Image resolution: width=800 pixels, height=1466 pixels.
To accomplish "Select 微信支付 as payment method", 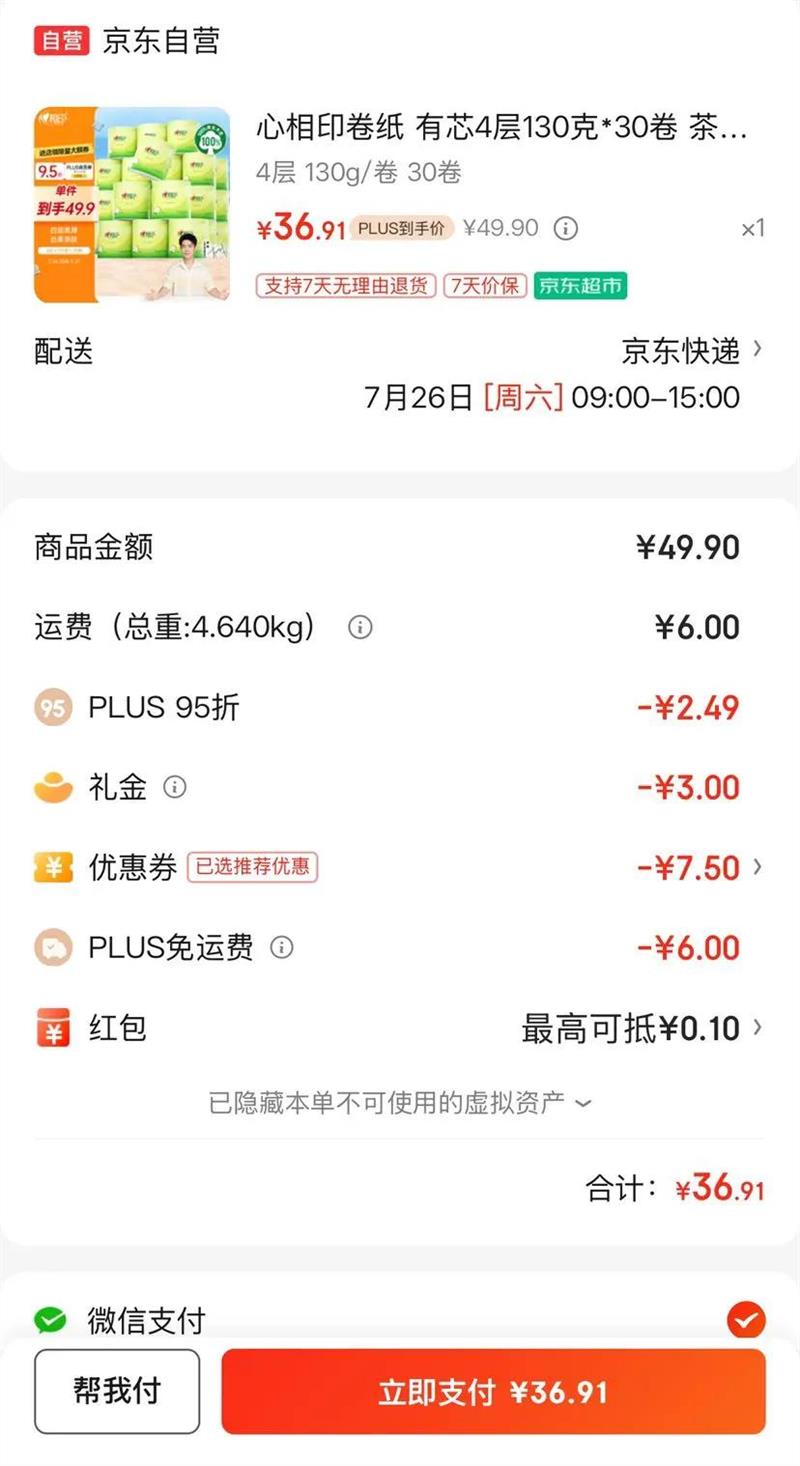I will pyautogui.click(x=745, y=1321).
